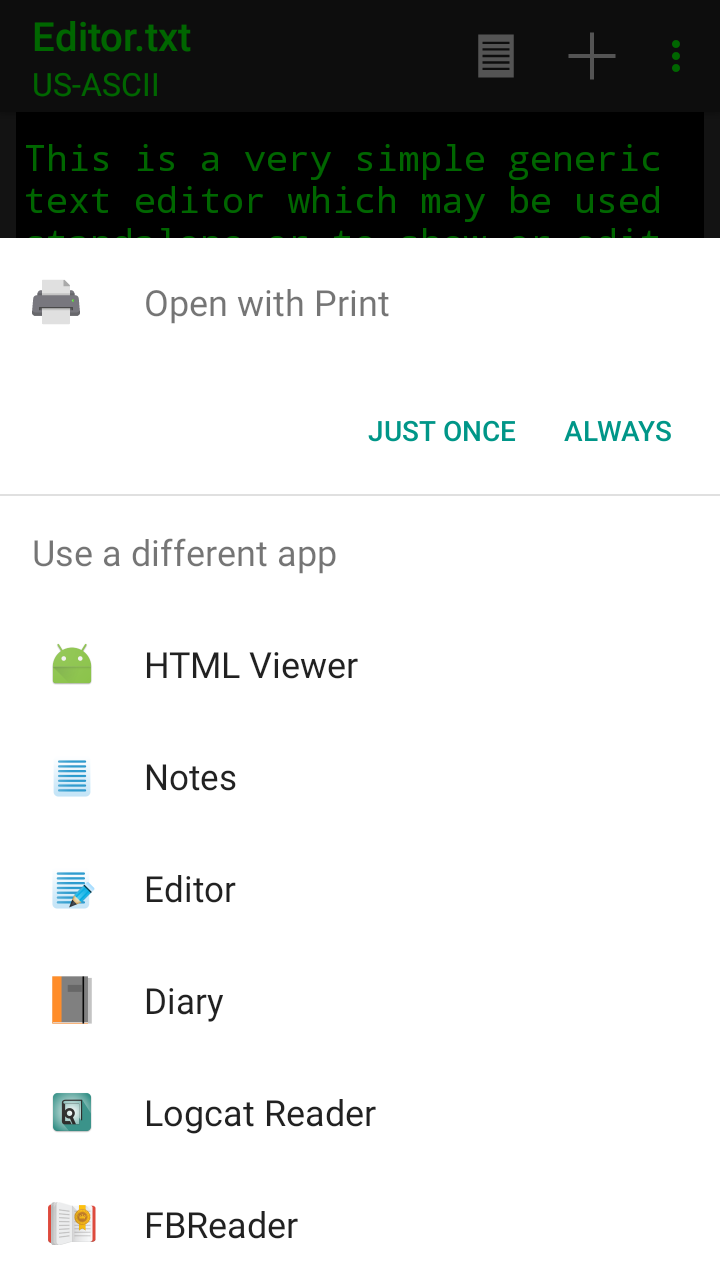Pick Notes under Use a different app
Viewport: 720px width, 1280px height.
click(190, 776)
